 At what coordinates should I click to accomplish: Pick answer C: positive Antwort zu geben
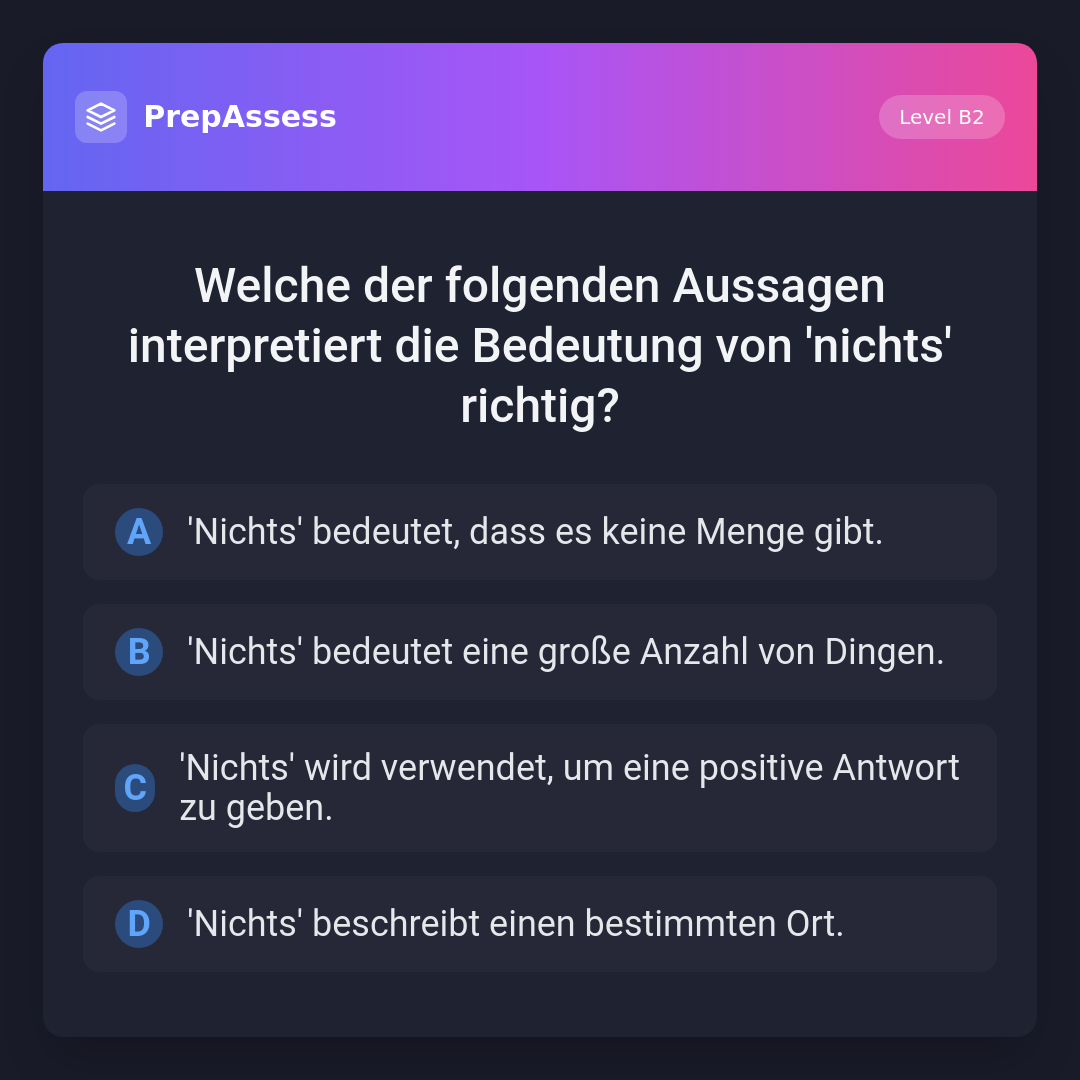[540, 788]
